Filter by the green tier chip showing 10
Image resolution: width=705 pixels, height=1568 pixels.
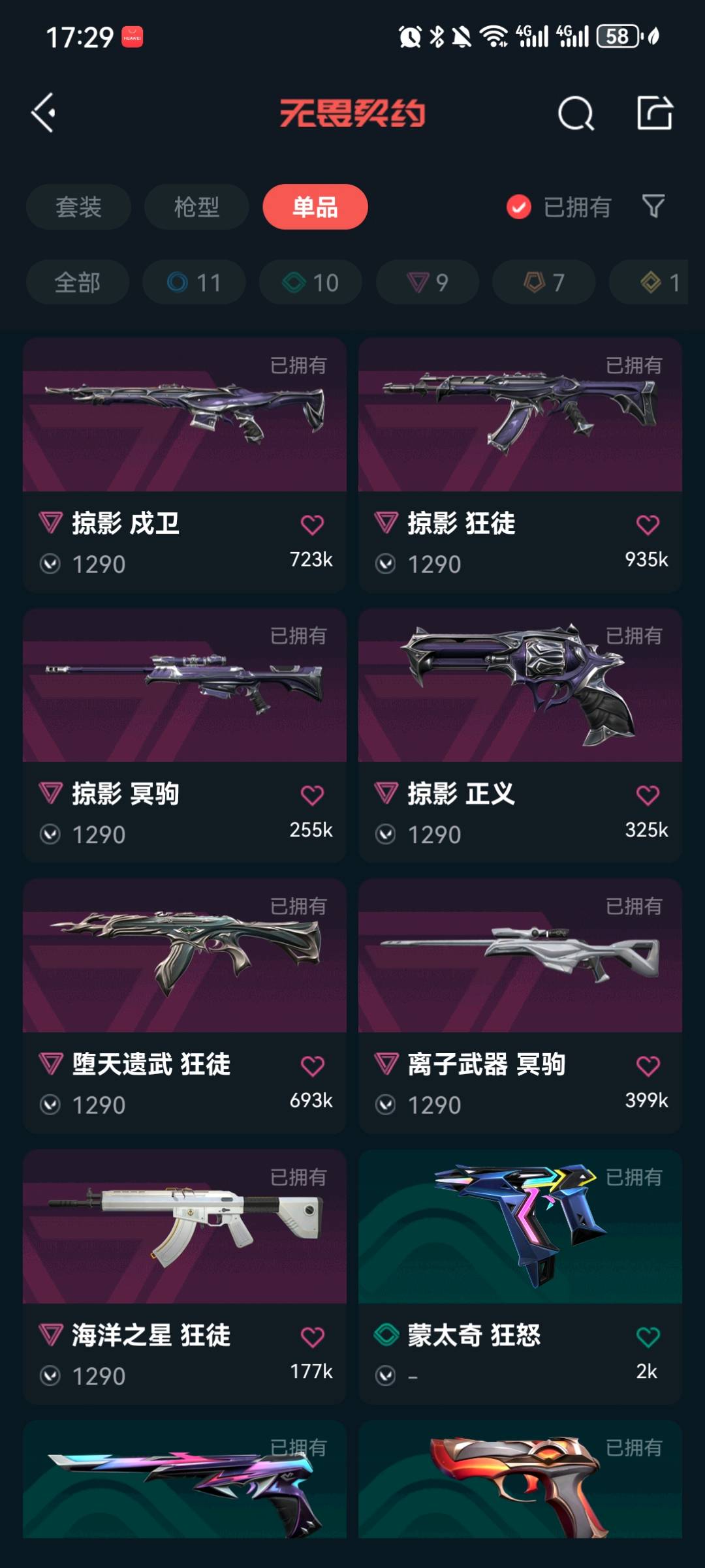(x=311, y=283)
